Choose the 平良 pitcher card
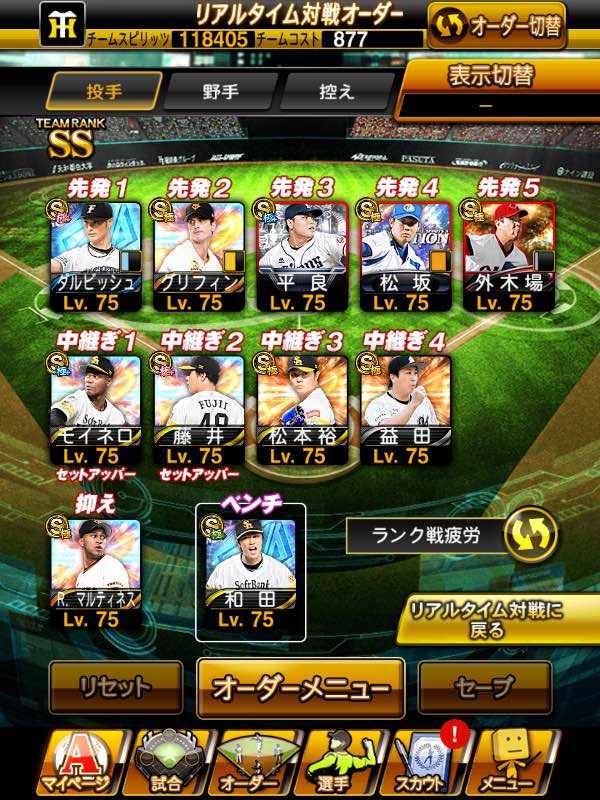This screenshot has width=600, height=800. click(x=302, y=256)
